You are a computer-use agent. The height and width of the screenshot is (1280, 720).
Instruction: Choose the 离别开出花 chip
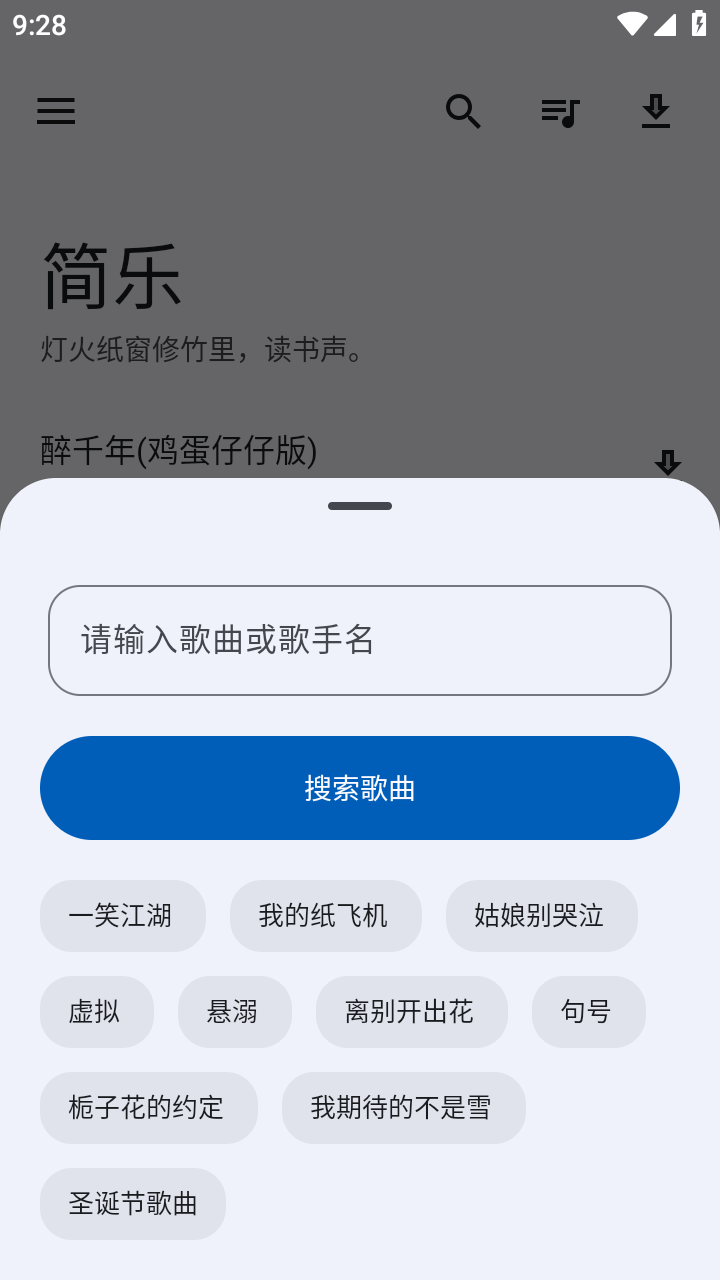pos(411,1012)
